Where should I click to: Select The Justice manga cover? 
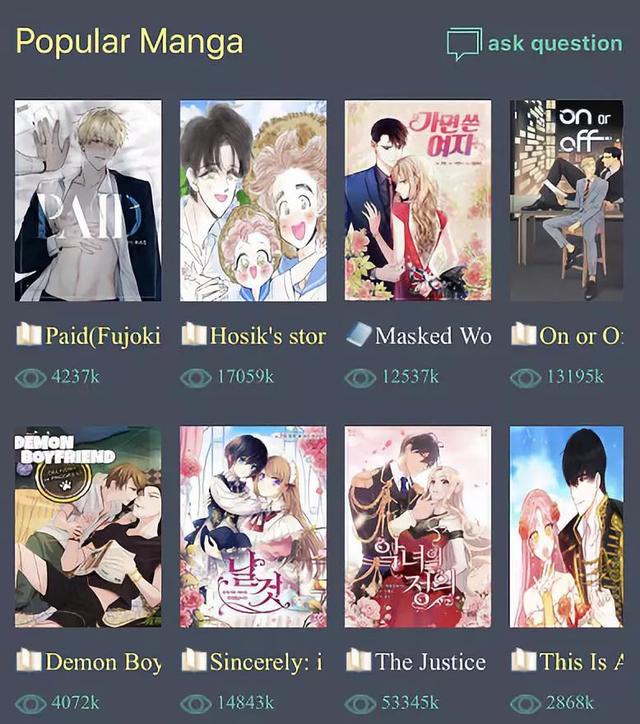pyautogui.click(x=418, y=527)
